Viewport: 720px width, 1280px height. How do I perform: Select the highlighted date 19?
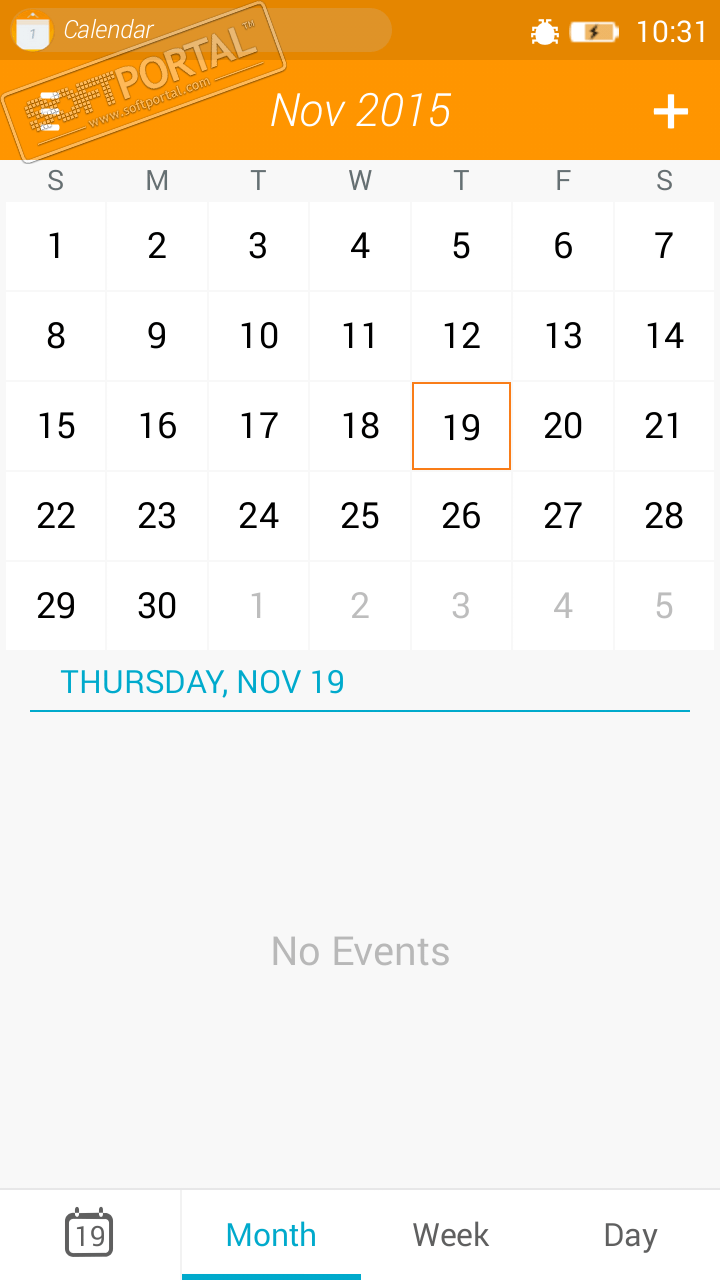click(461, 426)
